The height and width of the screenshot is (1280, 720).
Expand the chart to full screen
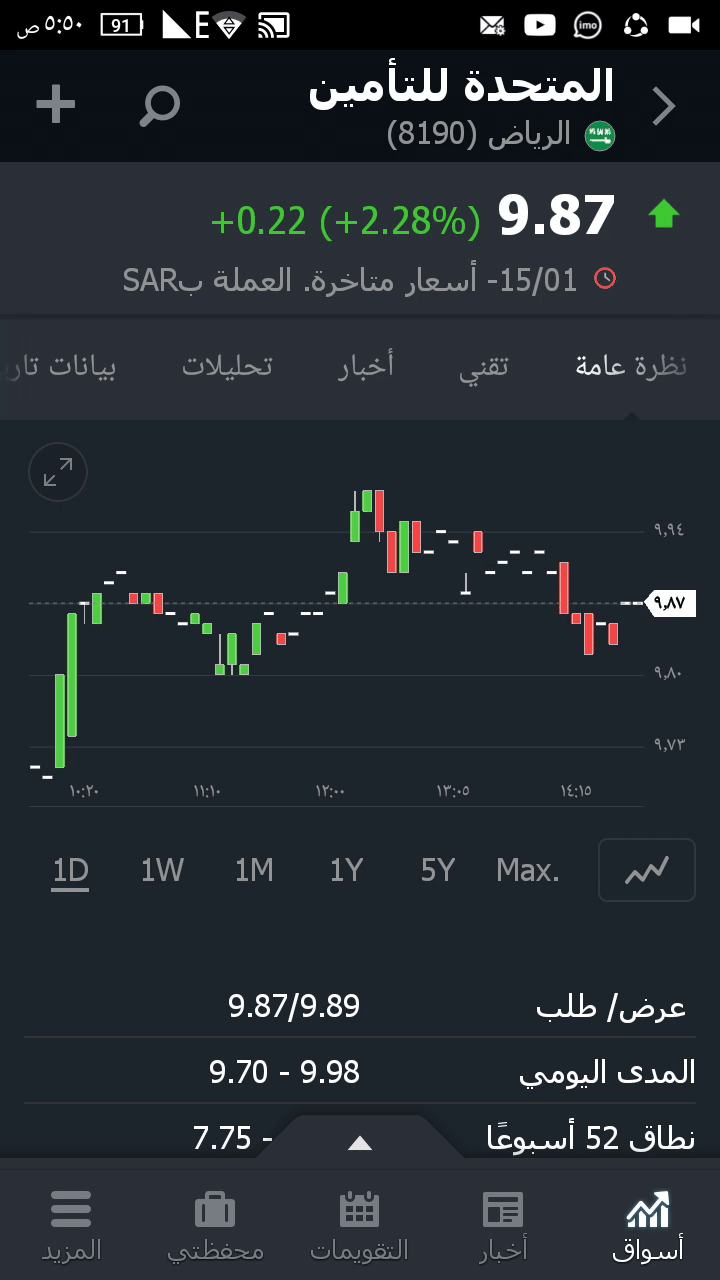(x=58, y=472)
